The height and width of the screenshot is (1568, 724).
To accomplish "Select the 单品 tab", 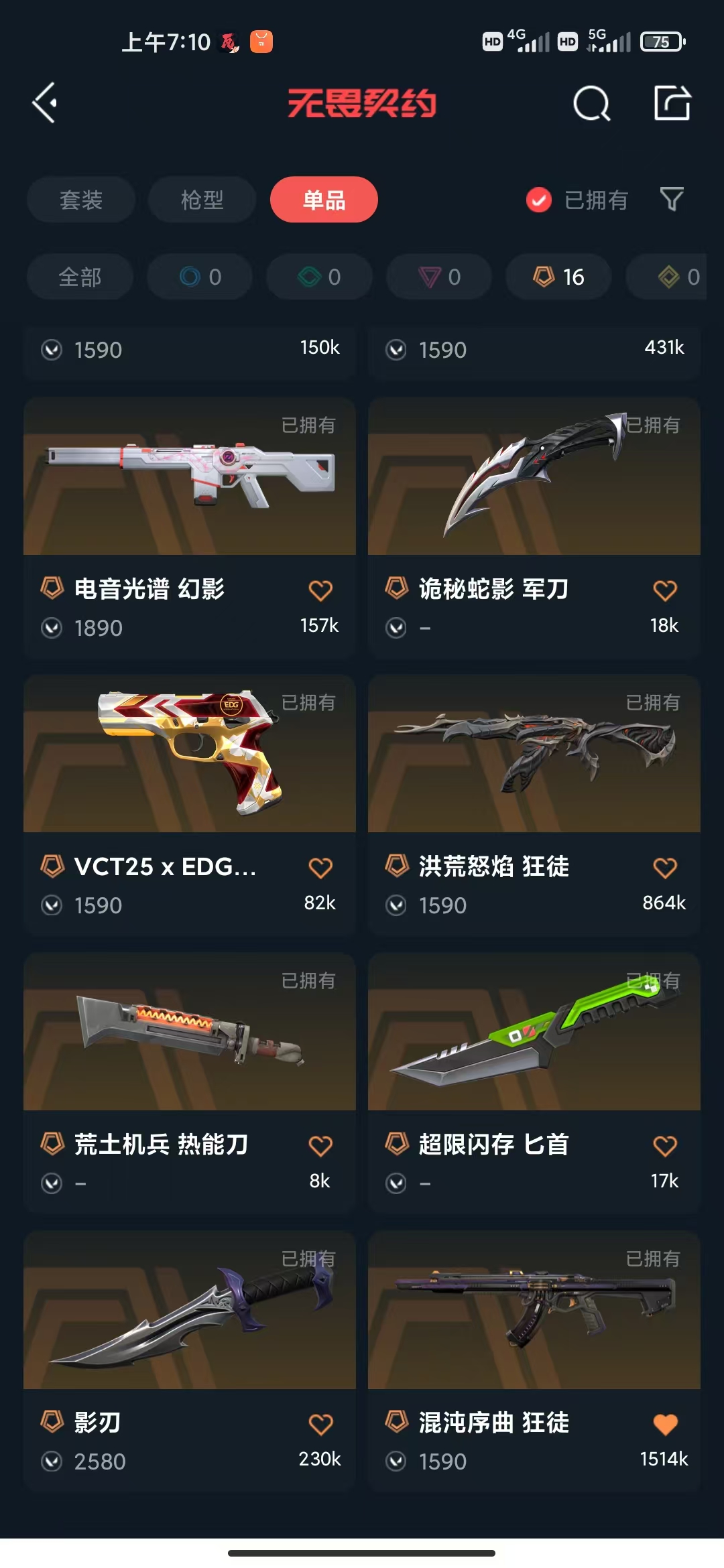I will tap(324, 200).
